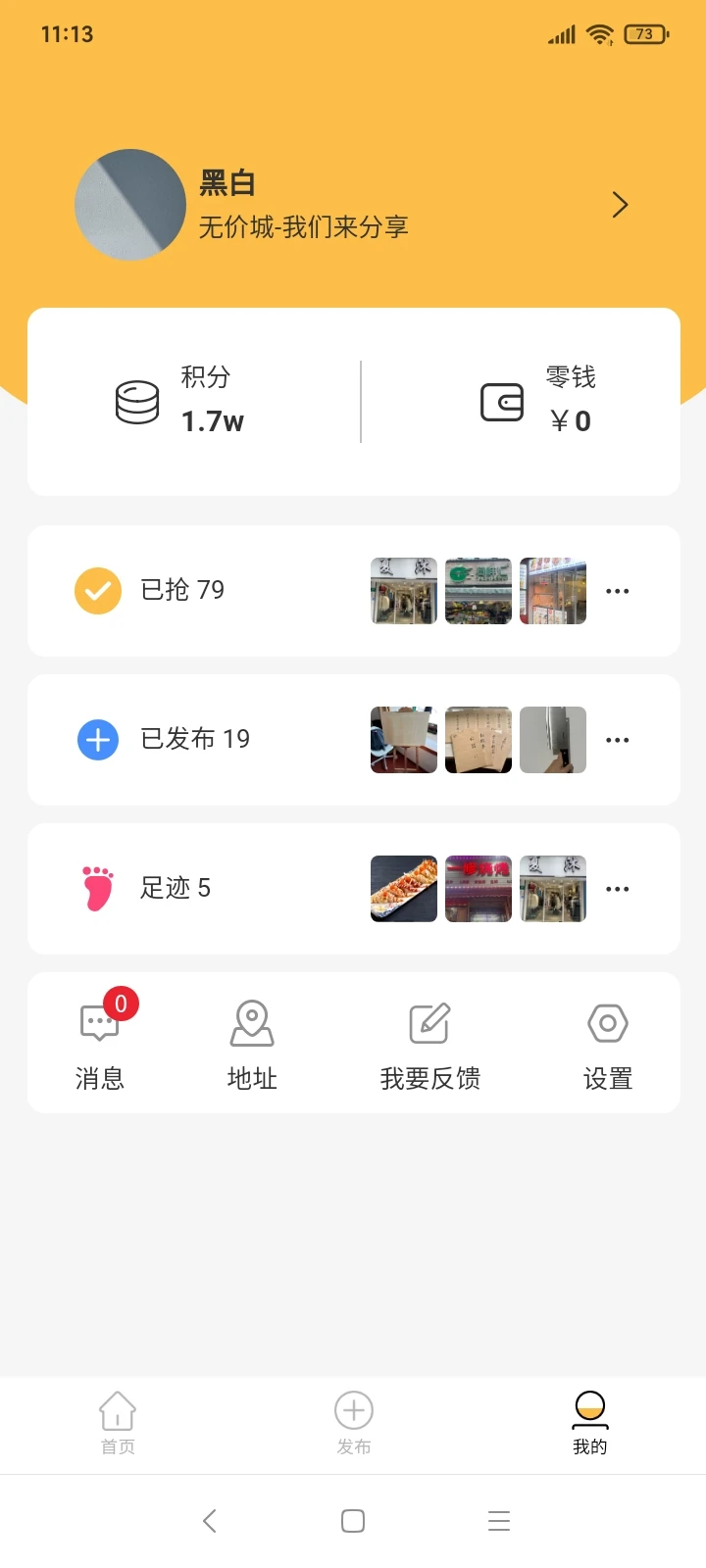
Task: Expand profile details via right arrow chevron
Action: 620,205
